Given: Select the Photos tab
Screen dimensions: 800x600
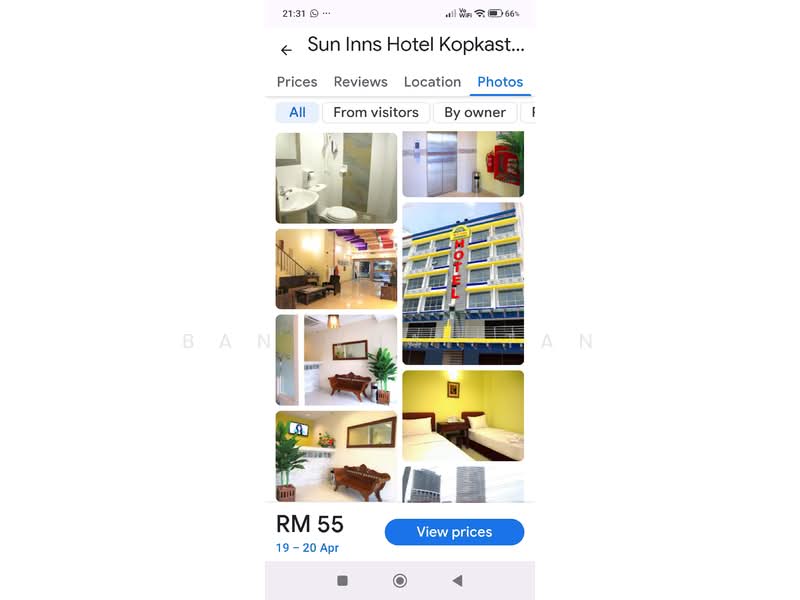Looking at the screenshot, I should [x=500, y=82].
